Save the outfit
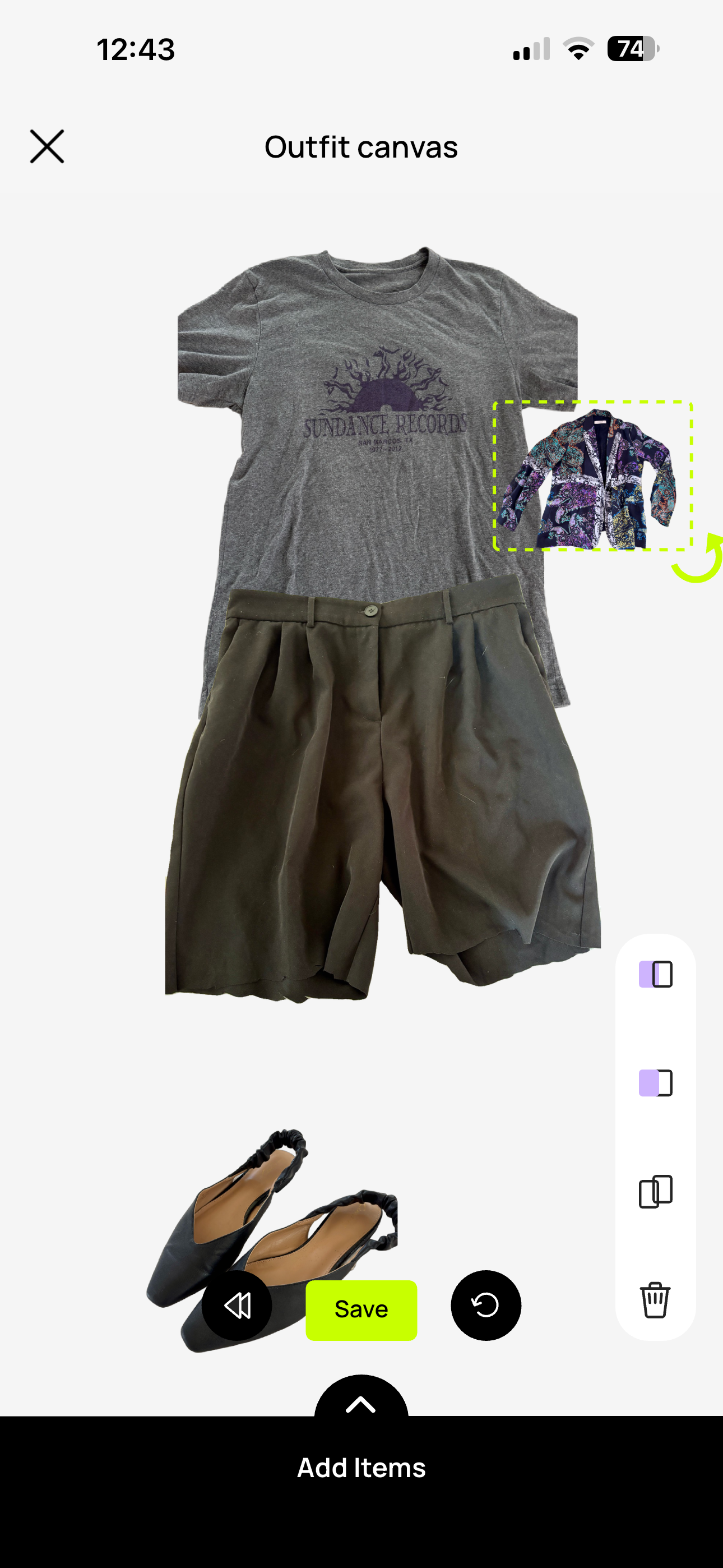 click(x=361, y=1309)
